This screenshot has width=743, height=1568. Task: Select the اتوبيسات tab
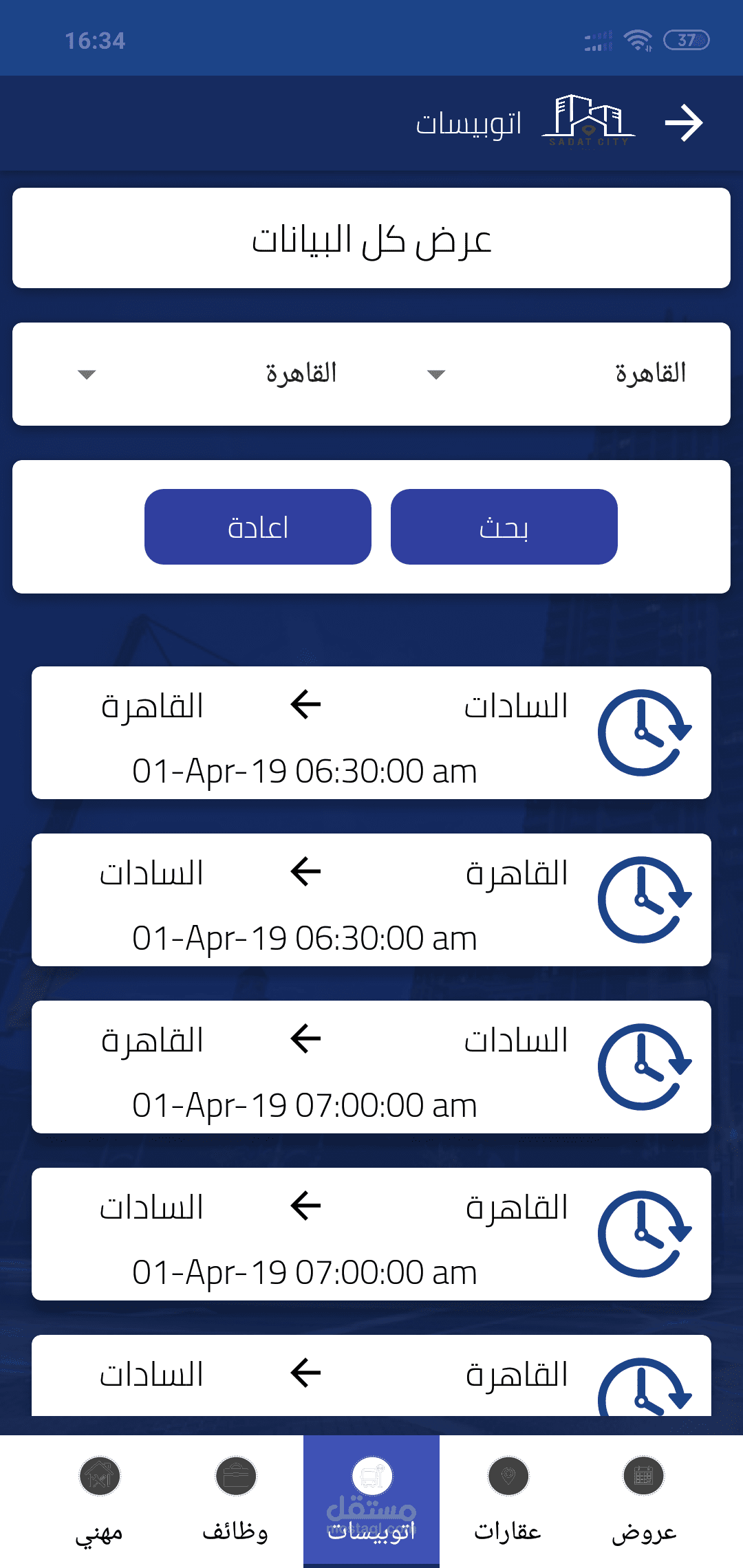[371, 1501]
